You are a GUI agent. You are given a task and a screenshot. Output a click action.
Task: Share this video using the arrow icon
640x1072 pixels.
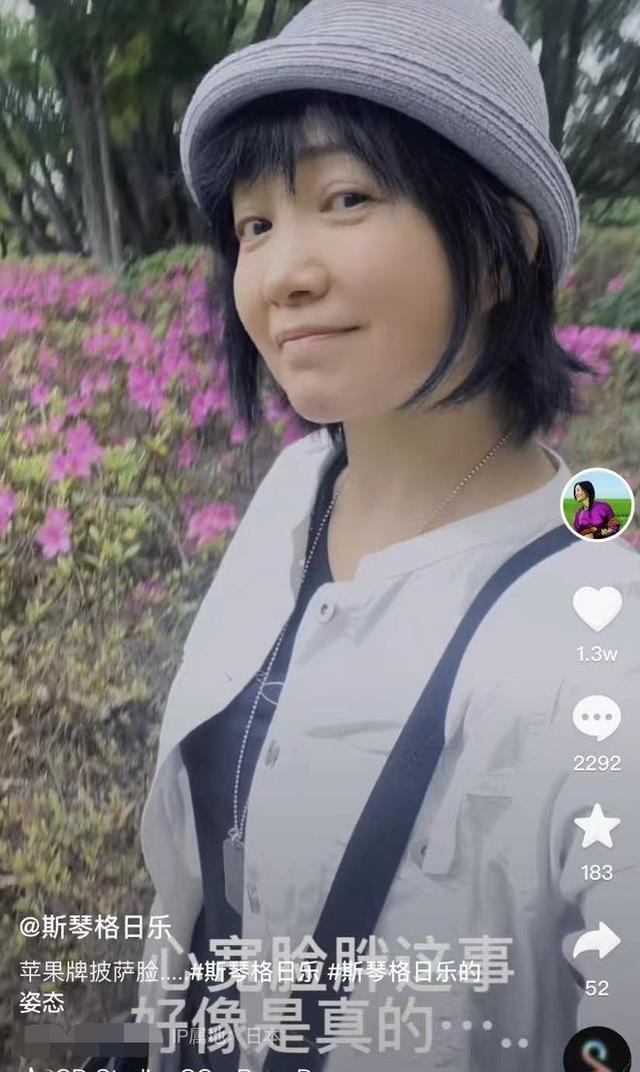[597, 941]
